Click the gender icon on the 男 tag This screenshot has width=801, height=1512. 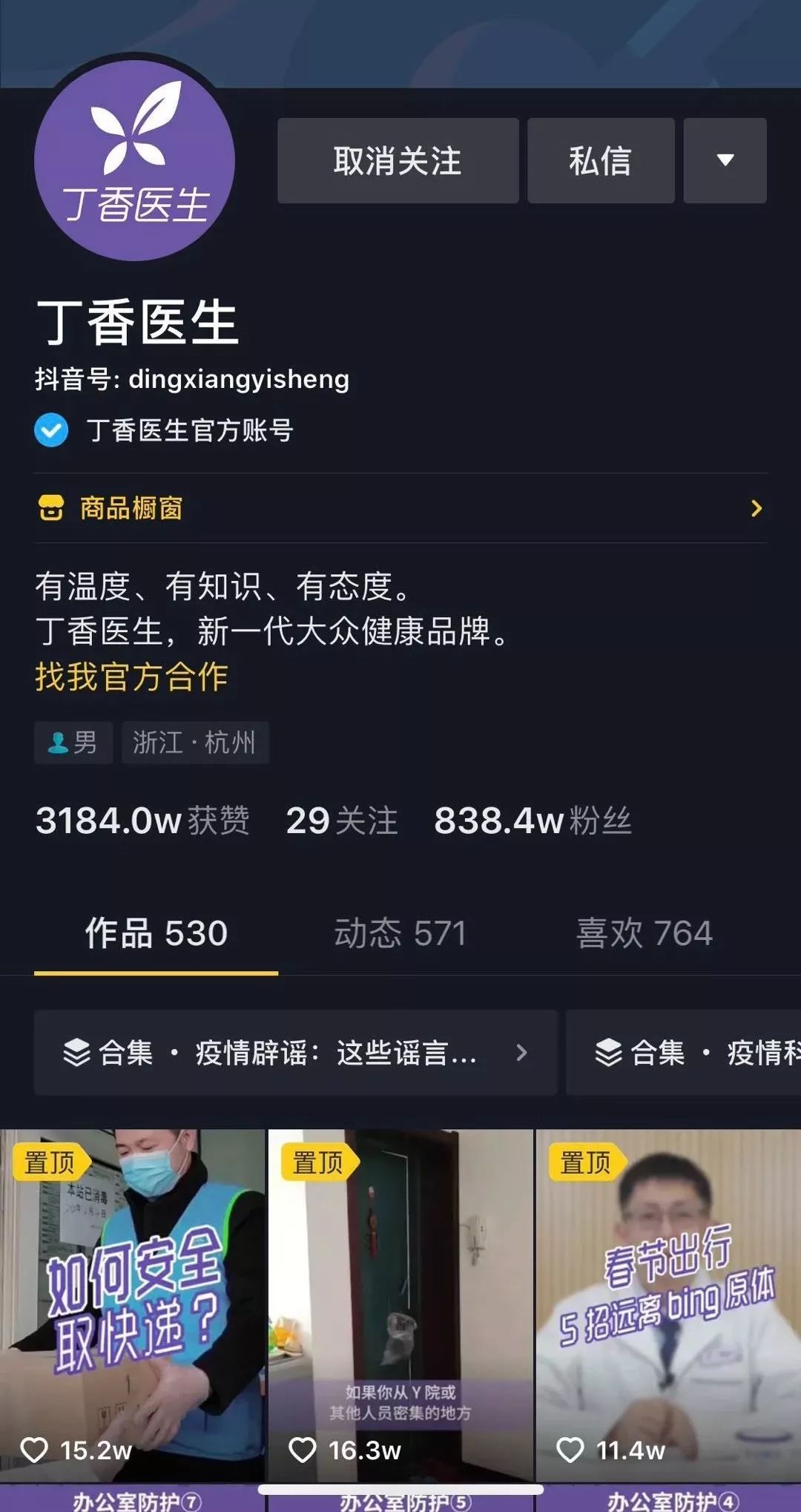point(58,743)
